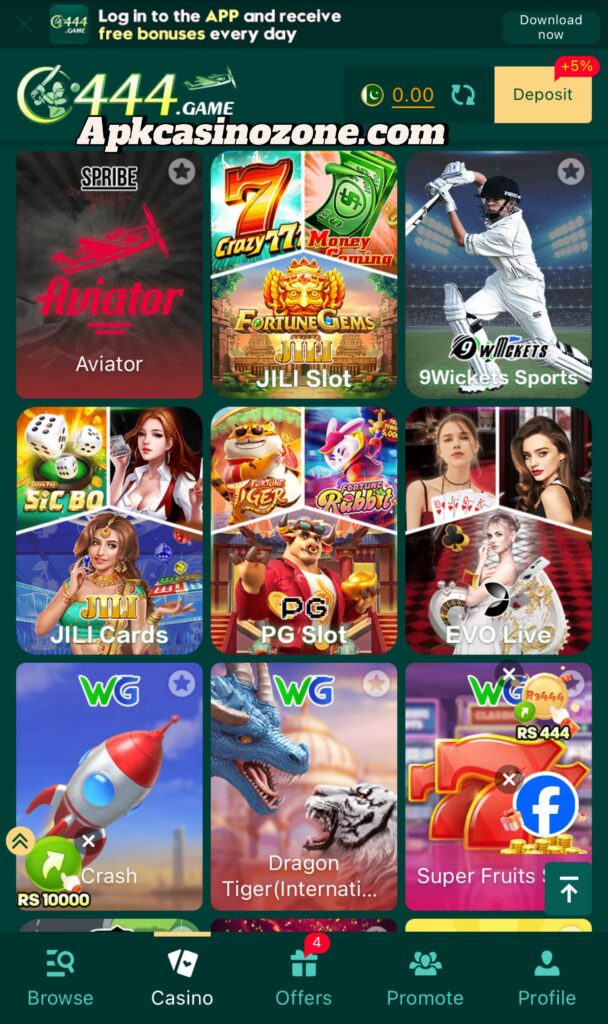Tap the Download now button

(550, 27)
